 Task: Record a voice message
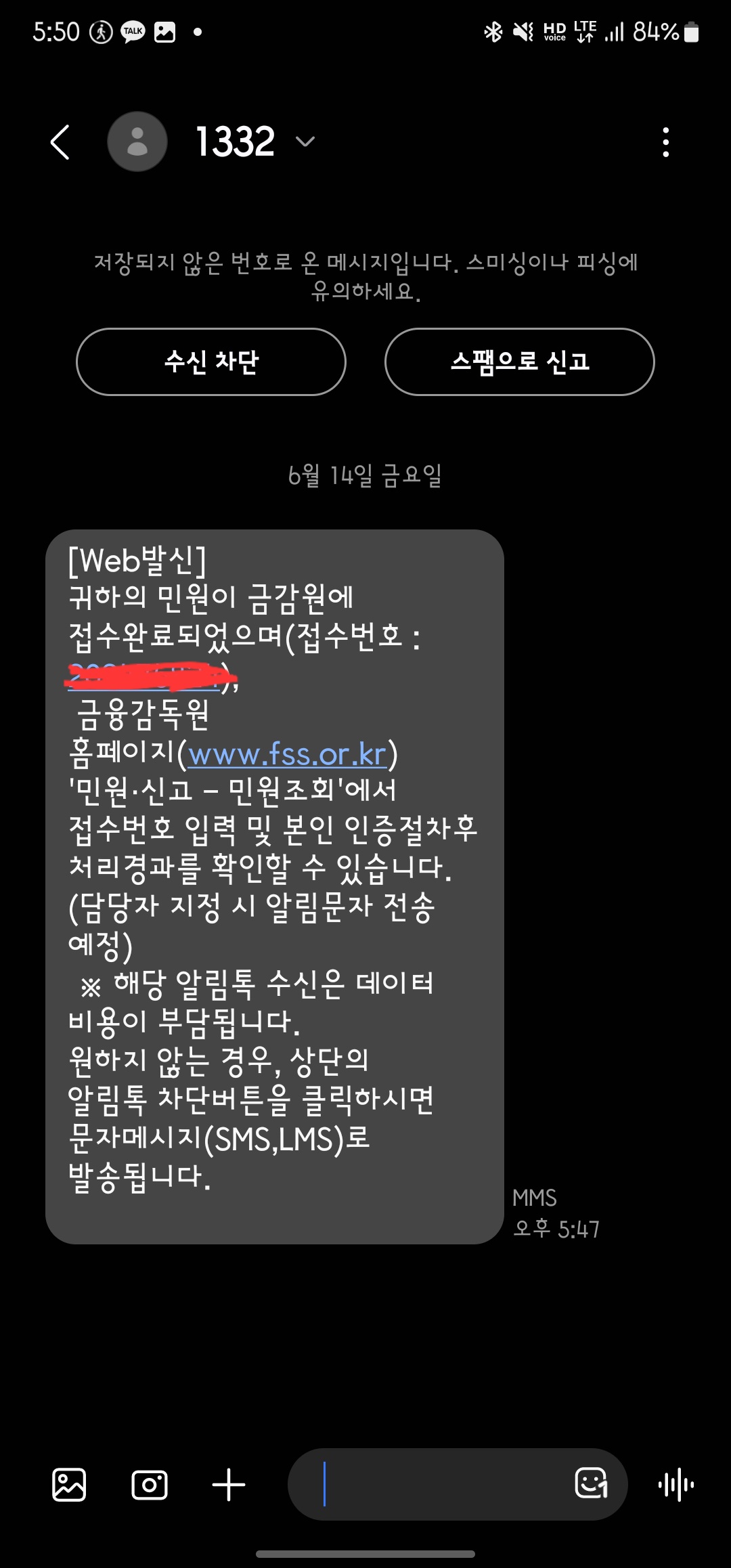(676, 1485)
